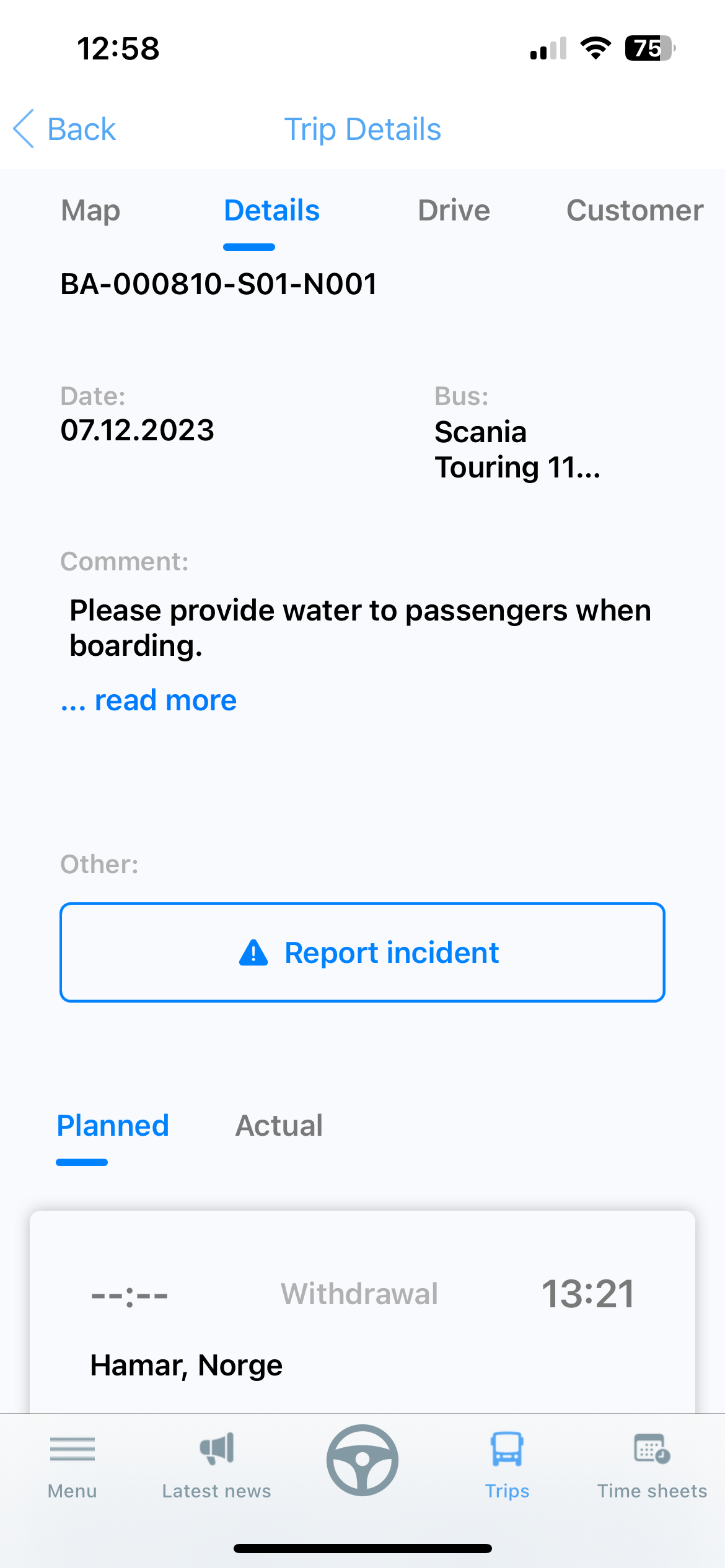Viewport: 725px width, 1568px height.
Task: Open the Trips section
Action: (507, 1465)
